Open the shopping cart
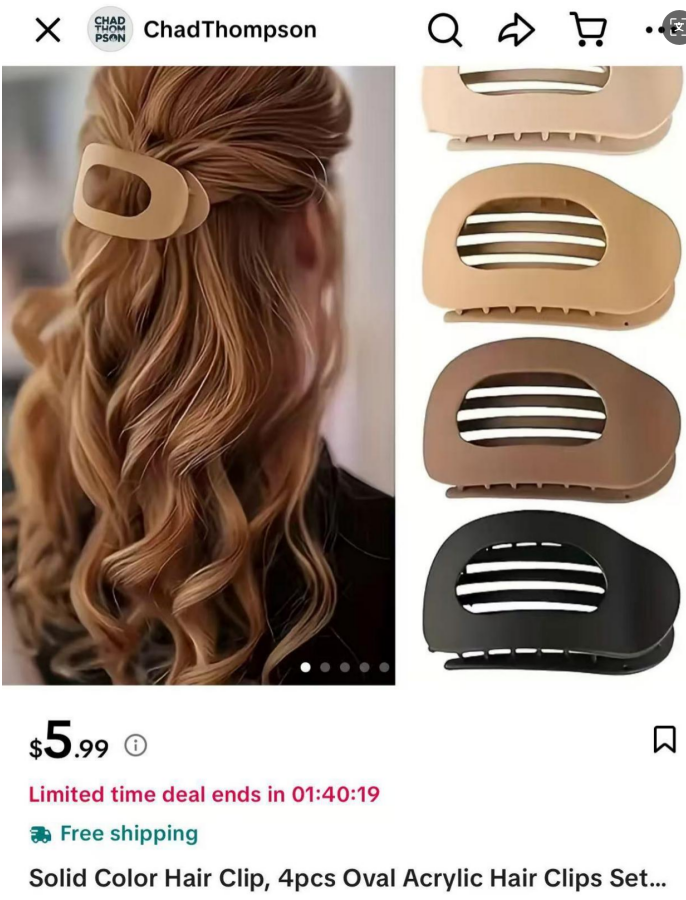The height and width of the screenshot is (900, 686). coord(589,31)
